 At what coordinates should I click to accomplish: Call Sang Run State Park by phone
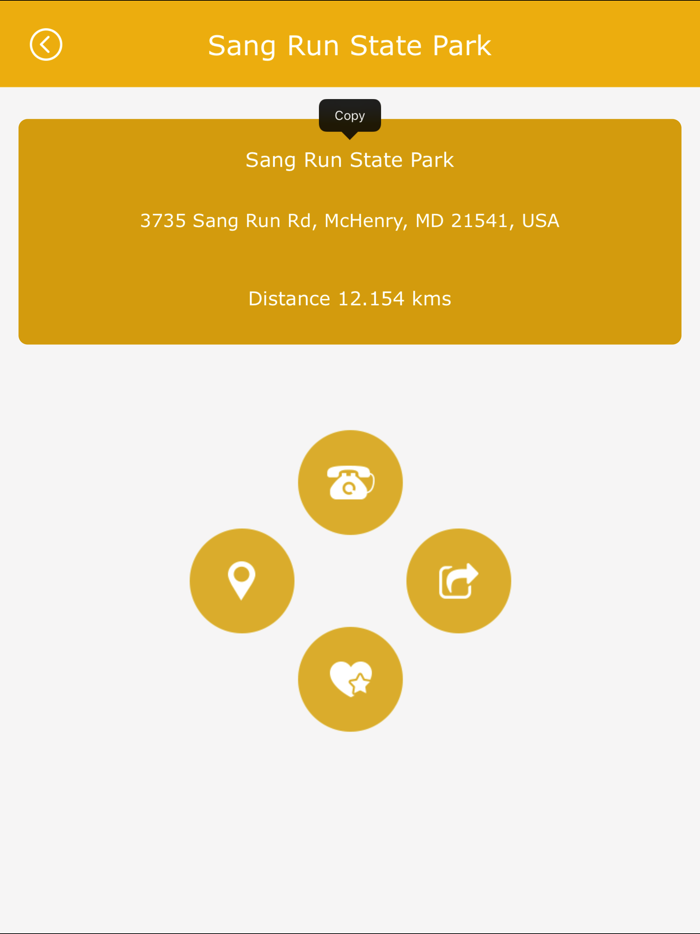[x=350, y=482]
